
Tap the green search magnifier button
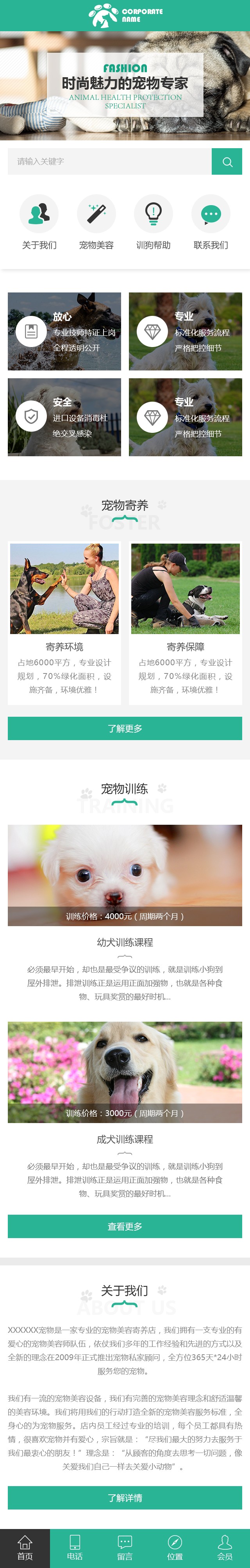(227, 161)
